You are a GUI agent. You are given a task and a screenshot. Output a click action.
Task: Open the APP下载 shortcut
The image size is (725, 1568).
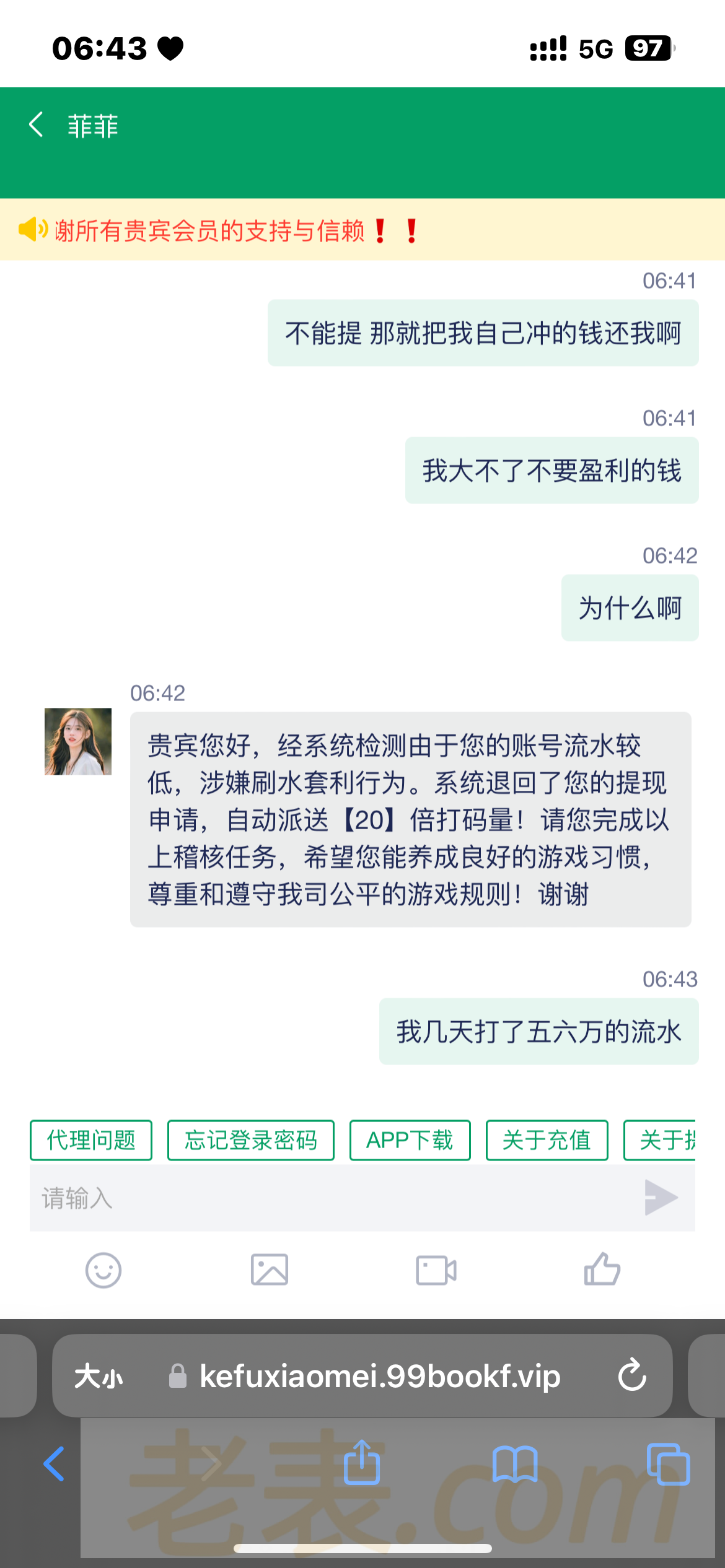click(x=410, y=1140)
